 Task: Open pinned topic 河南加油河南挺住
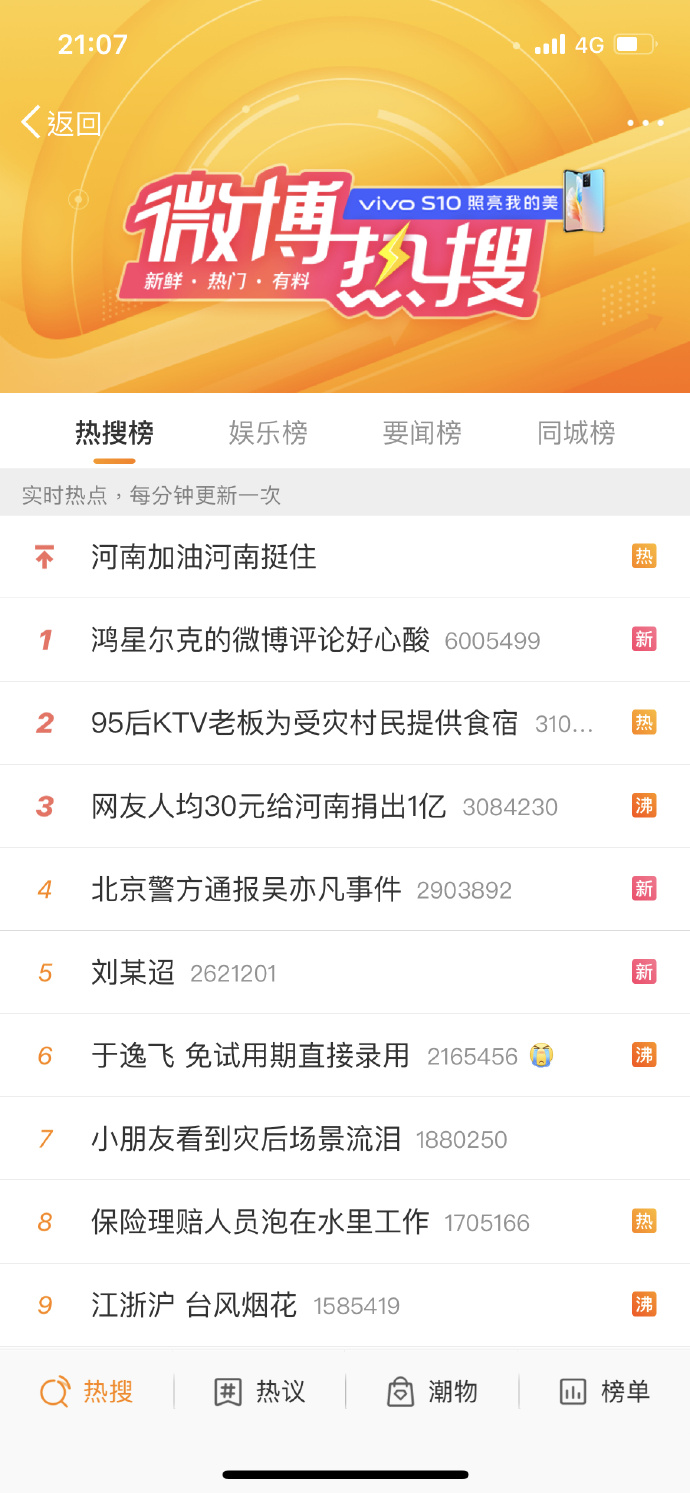pos(345,557)
